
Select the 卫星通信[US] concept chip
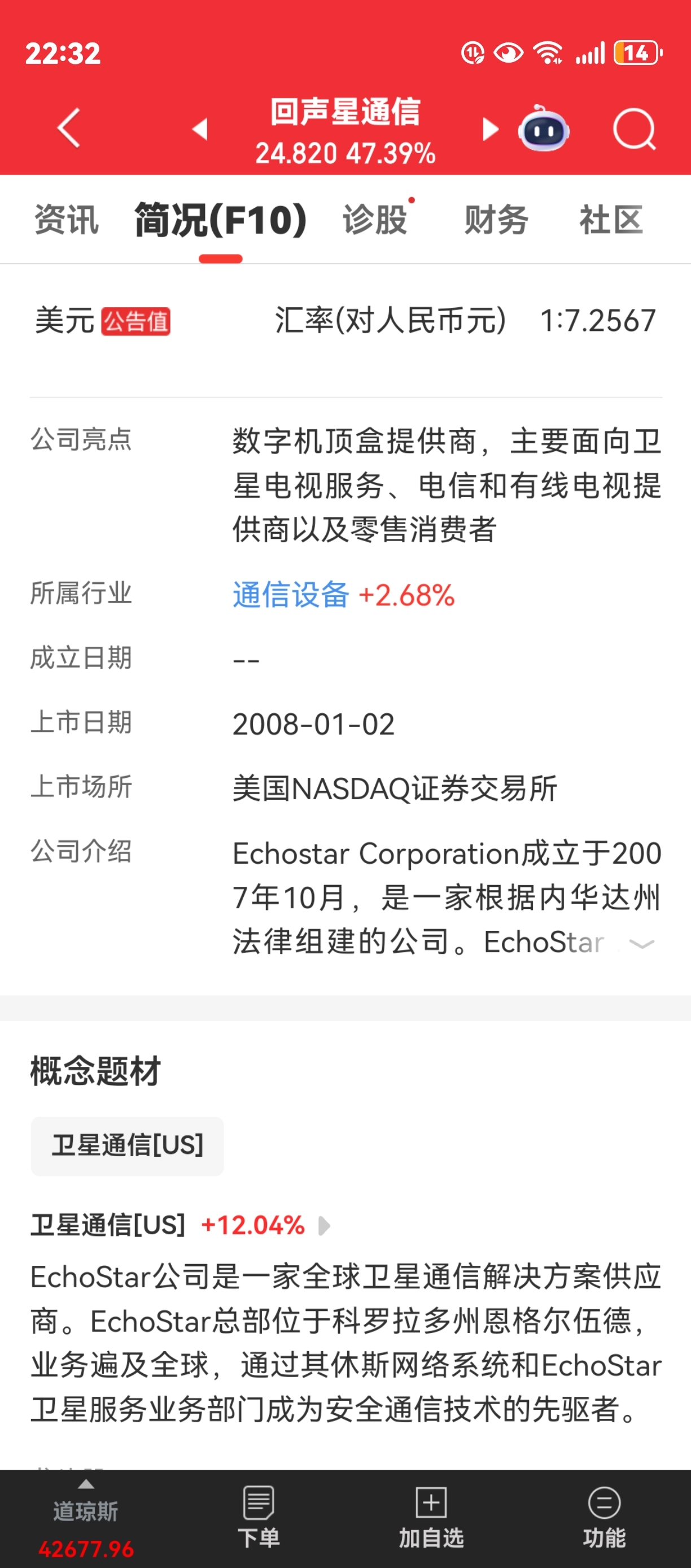[x=127, y=1145]
